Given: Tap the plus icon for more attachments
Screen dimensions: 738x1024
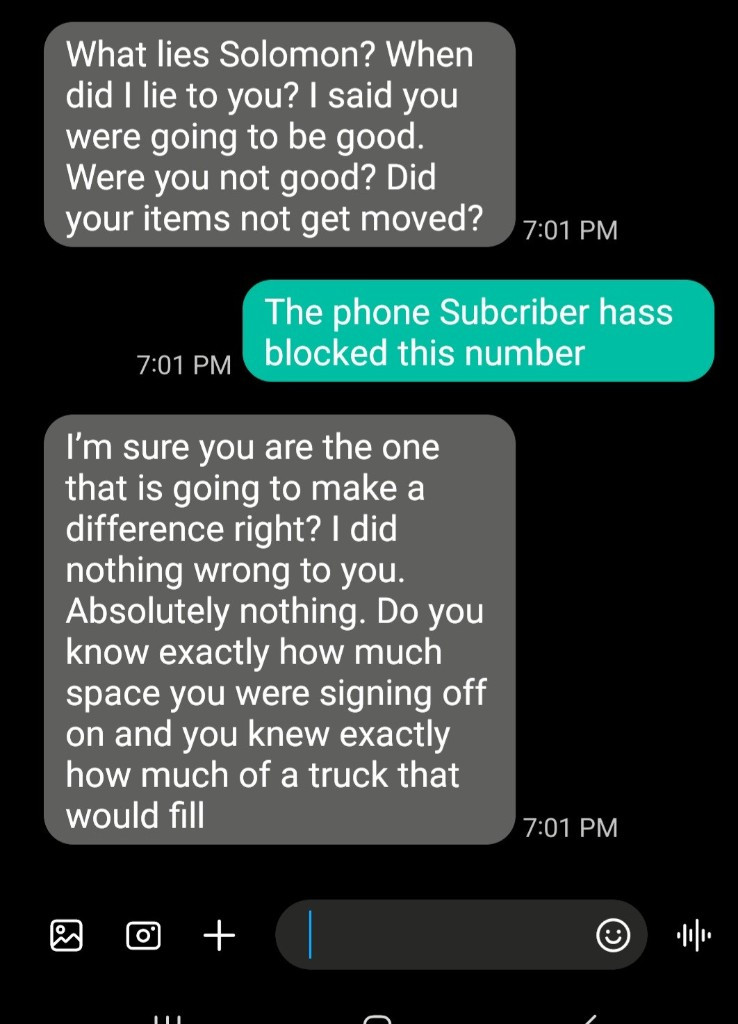Looking at the screenshot, I should (219, 936).
